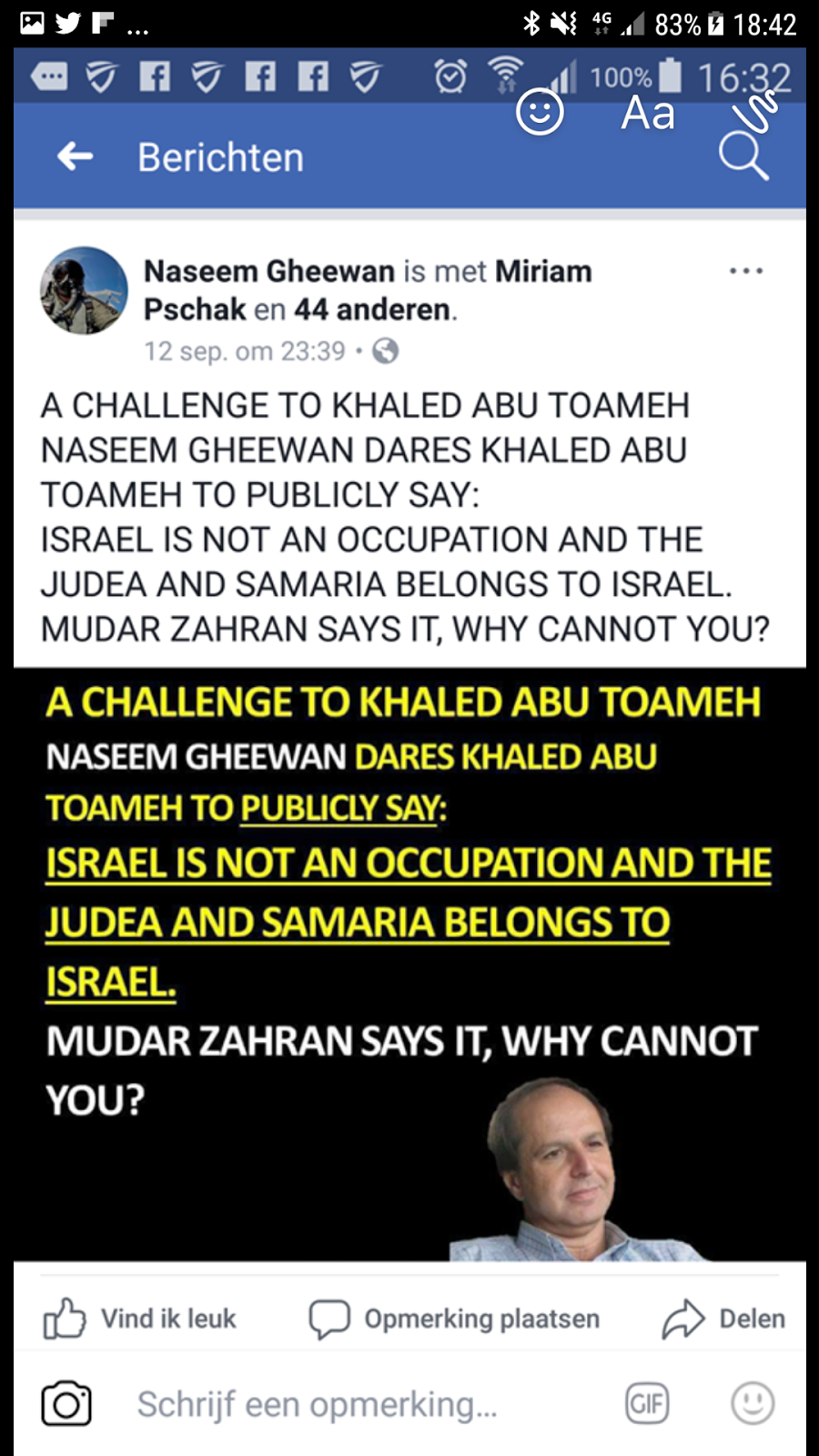This screenshot has height=1456, width=819.
Task: Attach a photo with the camera icon
Action: 66,1404
